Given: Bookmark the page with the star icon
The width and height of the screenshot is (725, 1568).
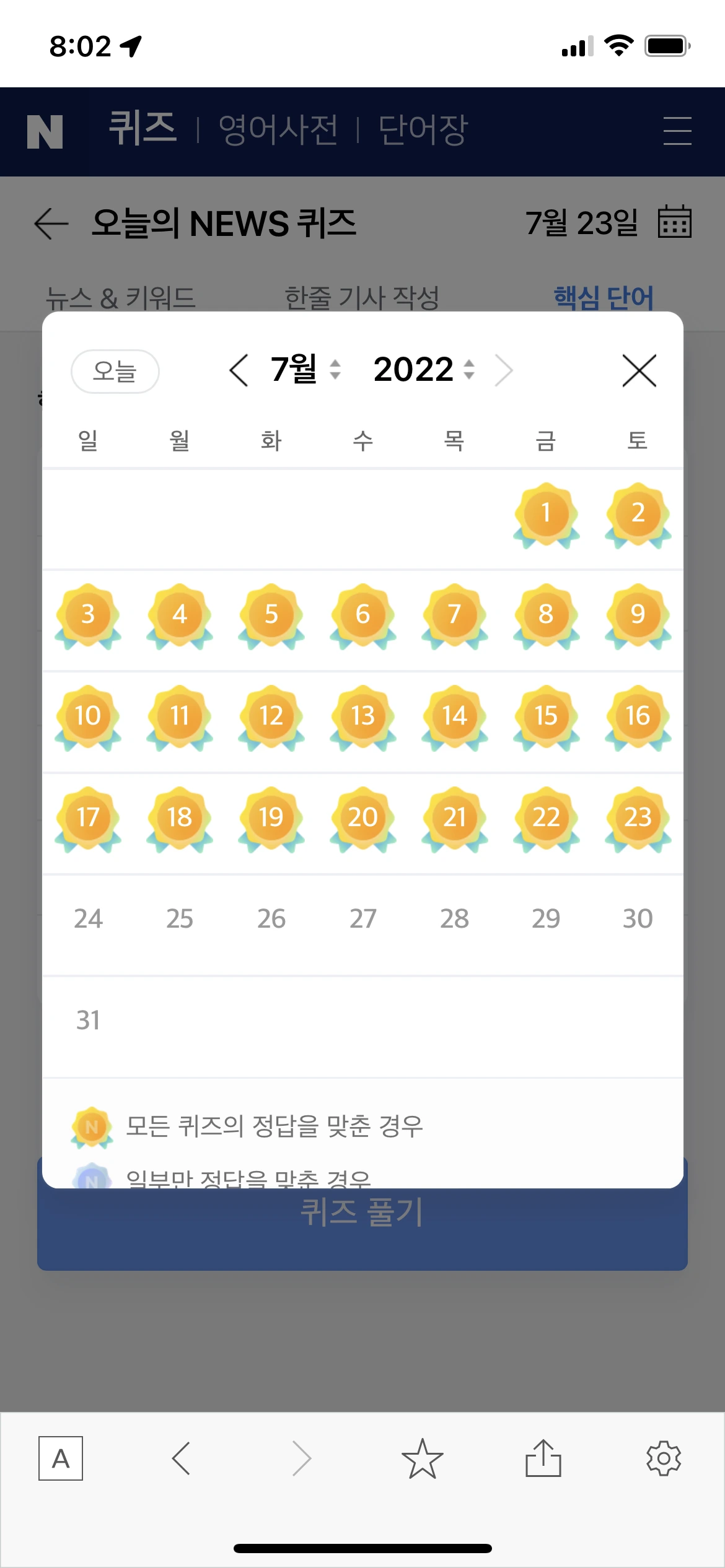Looking at the screenshot, I should click(422, 1458).
